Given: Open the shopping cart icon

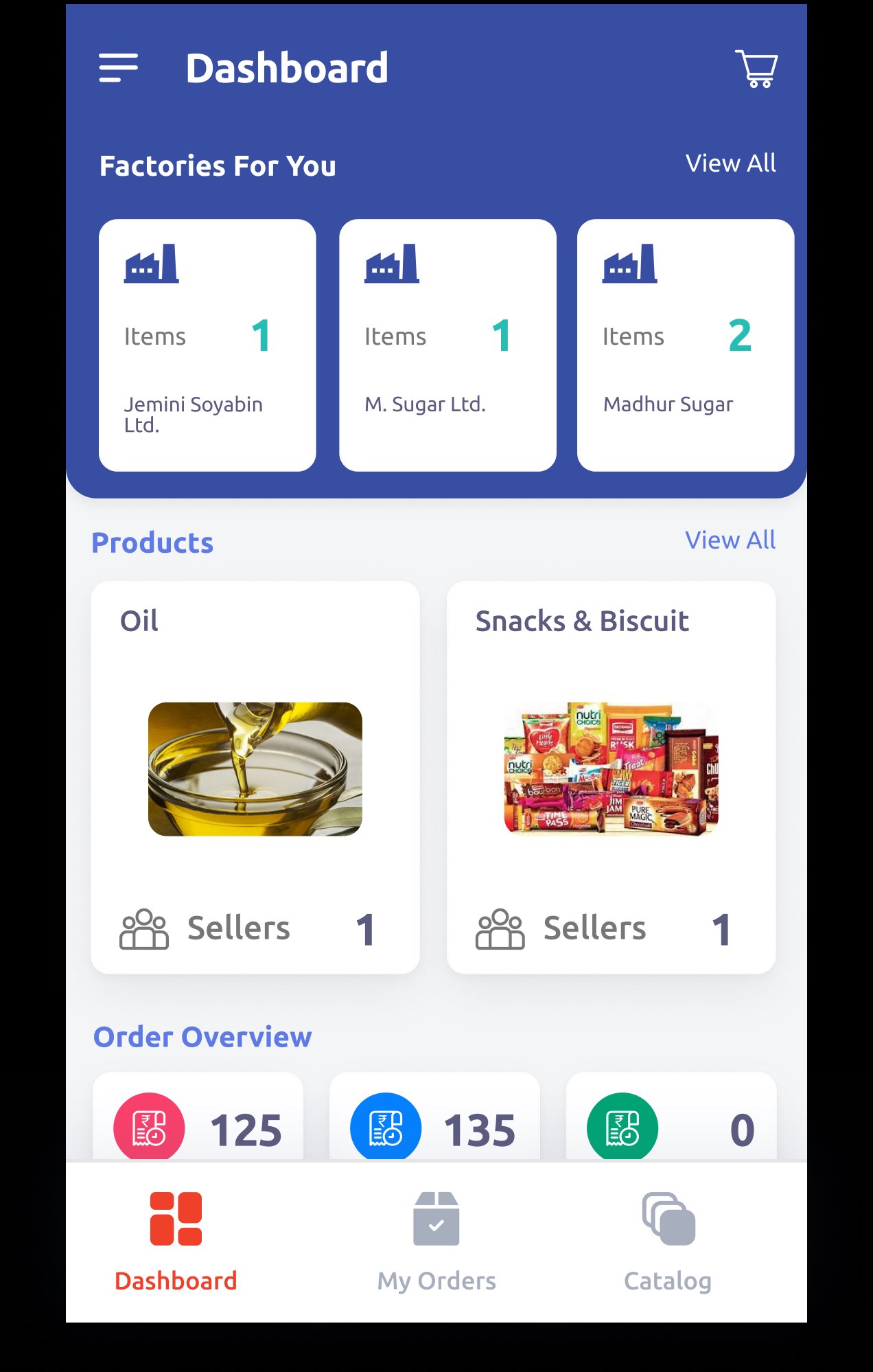Looking at the screenshot, I should pyautogui.click(x=756, y=67).
